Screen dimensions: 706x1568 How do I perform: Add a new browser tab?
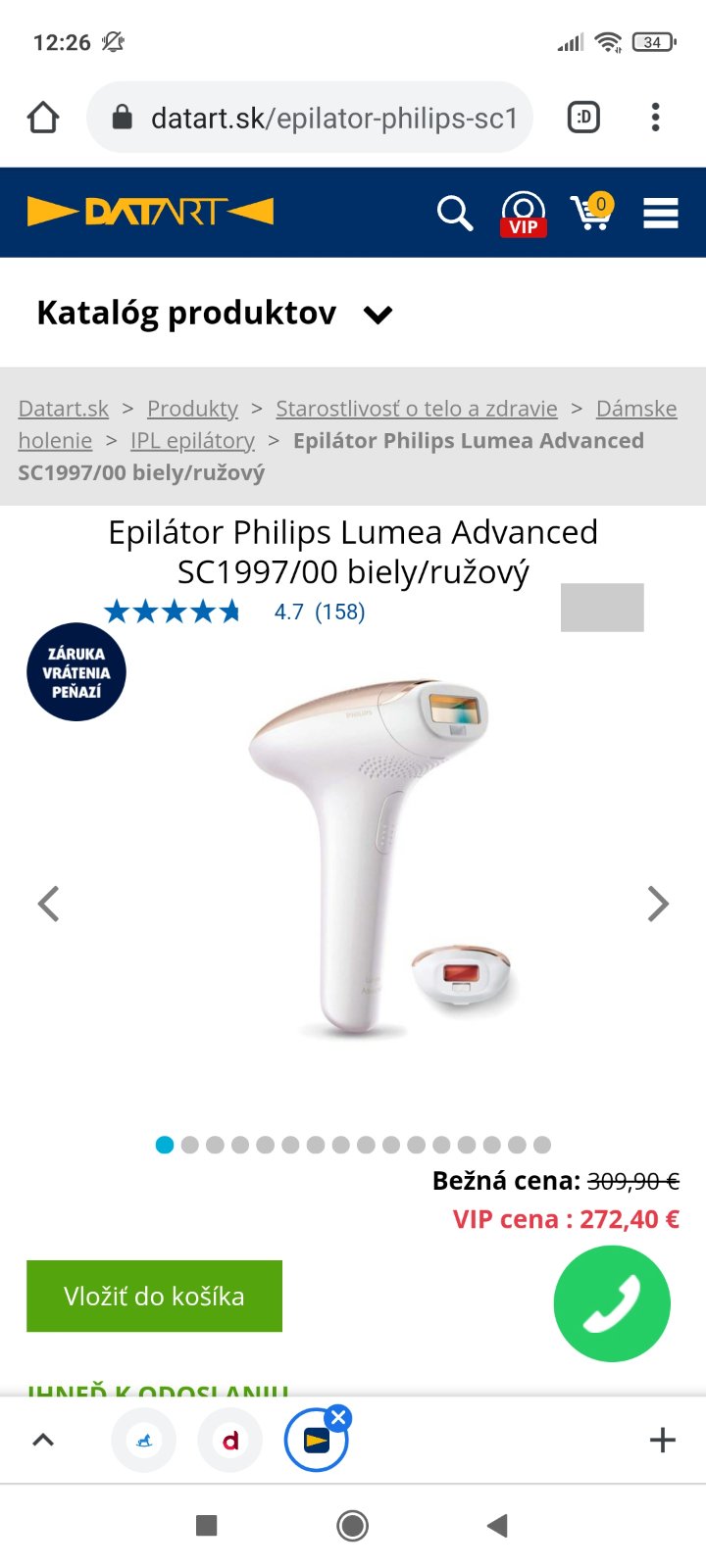click(663, 1440)
